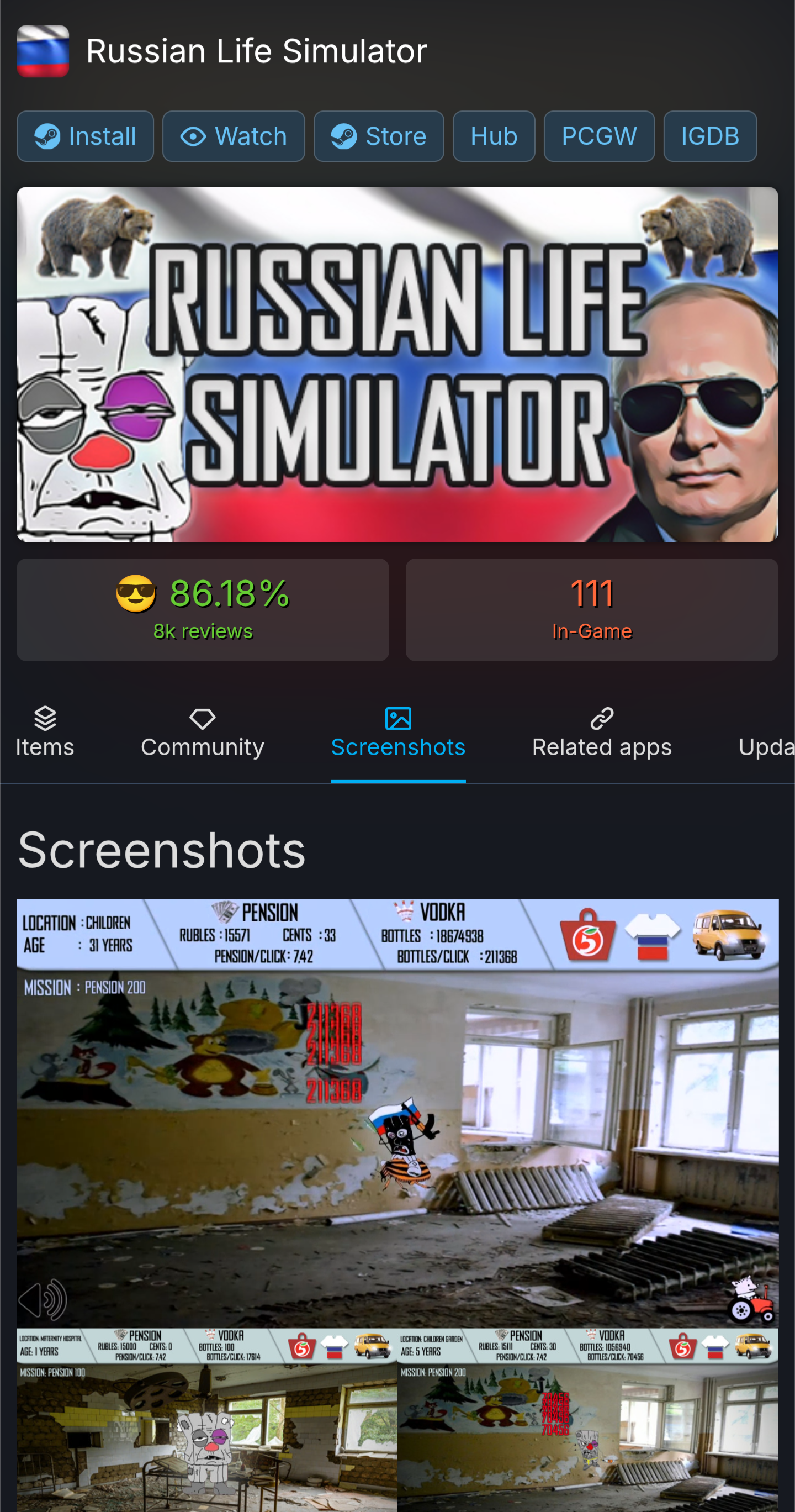
Task: Open the 111 In-Game players card
Action: click(591, 609)
